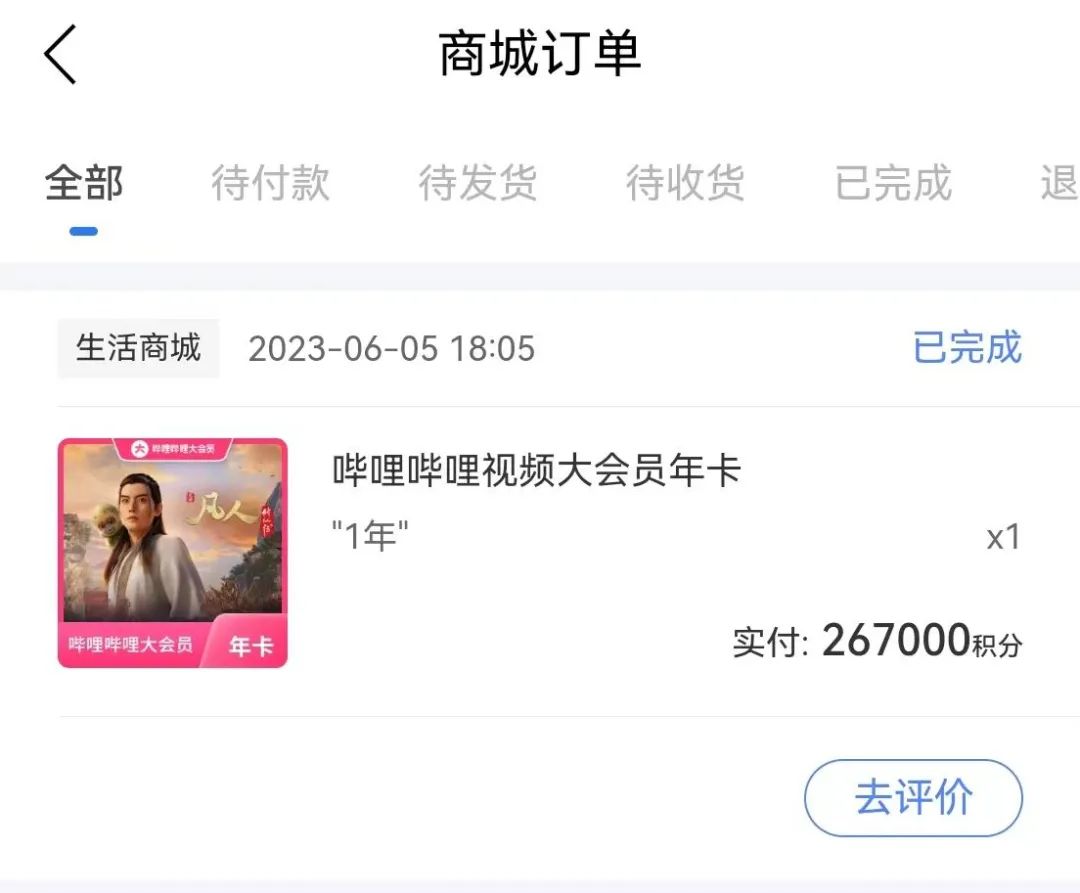Switch to the 已完成 tab
This screenshot has height=893, width=1080.
click(893, 184)
